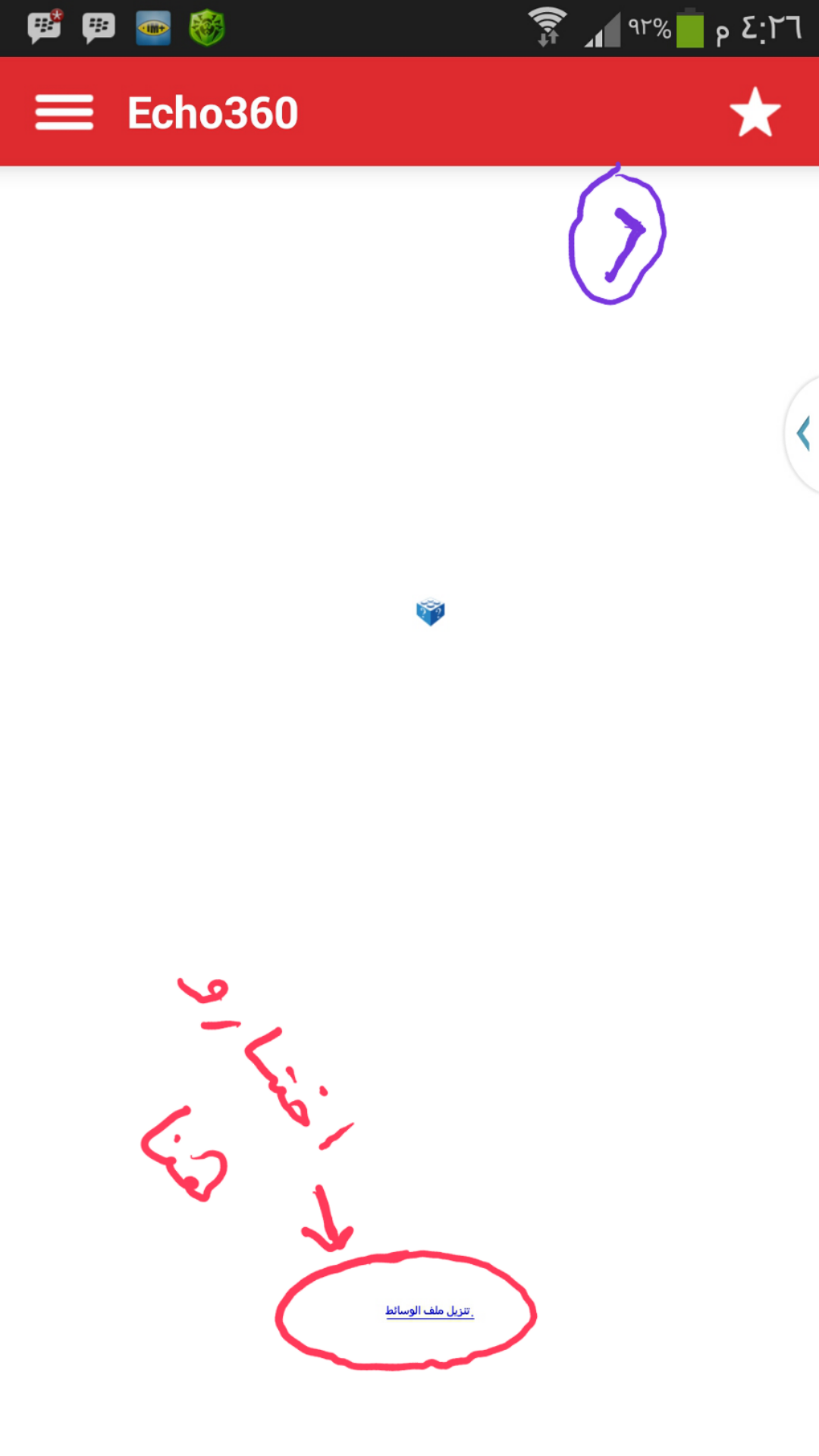Image resolution: width=819 pixels, height=1456 pixels.
Task: Open the Arabic download media file link
Action: (x=429, y=1311)
